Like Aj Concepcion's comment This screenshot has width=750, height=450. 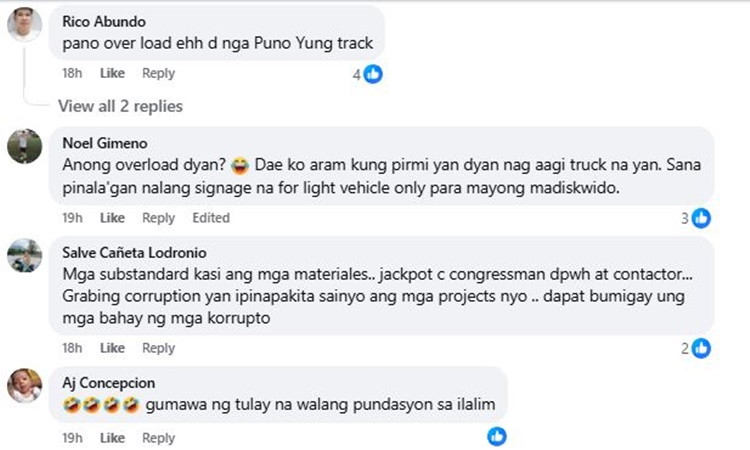coord(112,438)
